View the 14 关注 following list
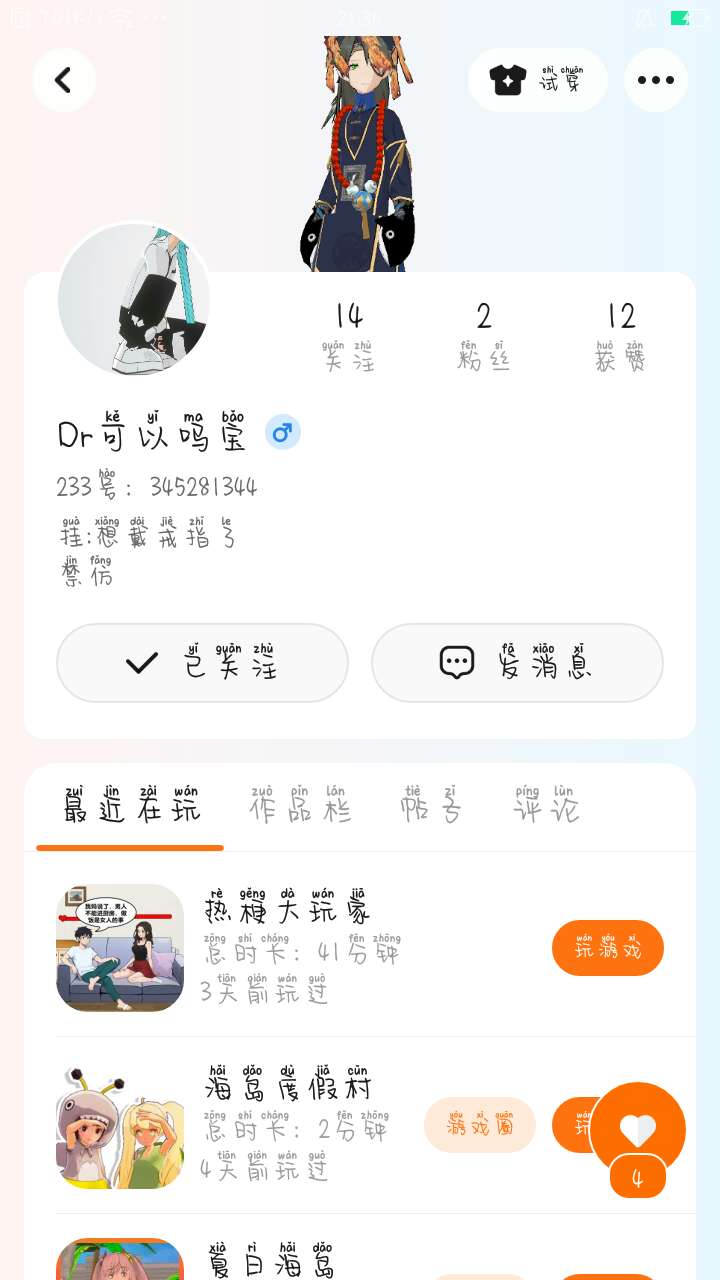The height and width of the screenshot is (1280, 720). tap(349, 336)
